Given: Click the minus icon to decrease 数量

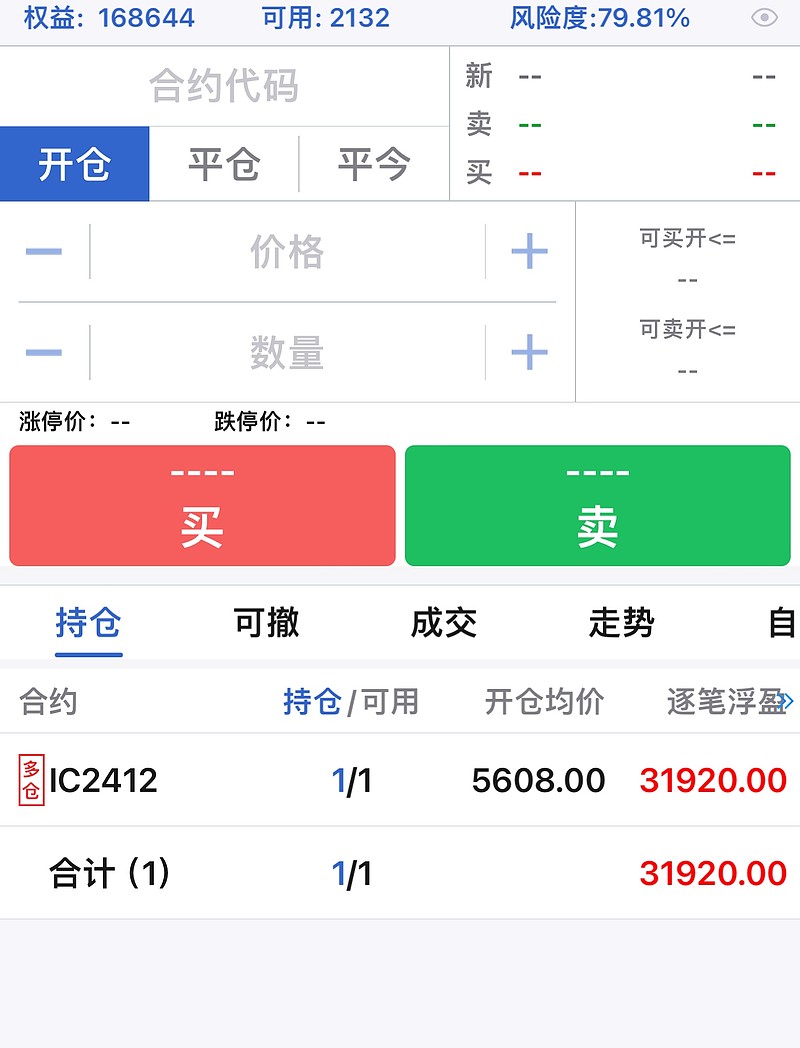Looking at the screenshot, I should tap(42, 351).
